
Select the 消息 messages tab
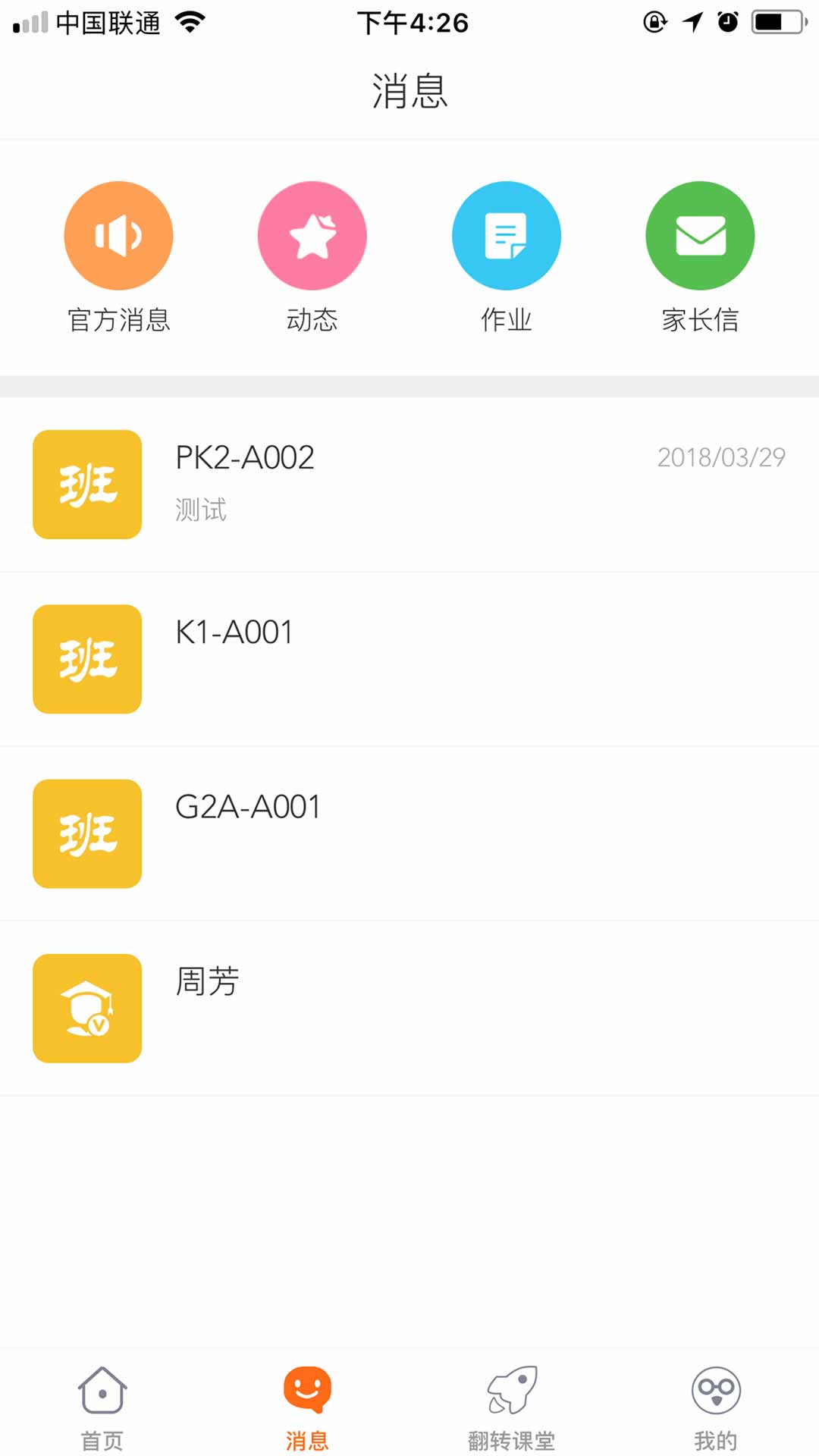click(x=307, y=1406)
